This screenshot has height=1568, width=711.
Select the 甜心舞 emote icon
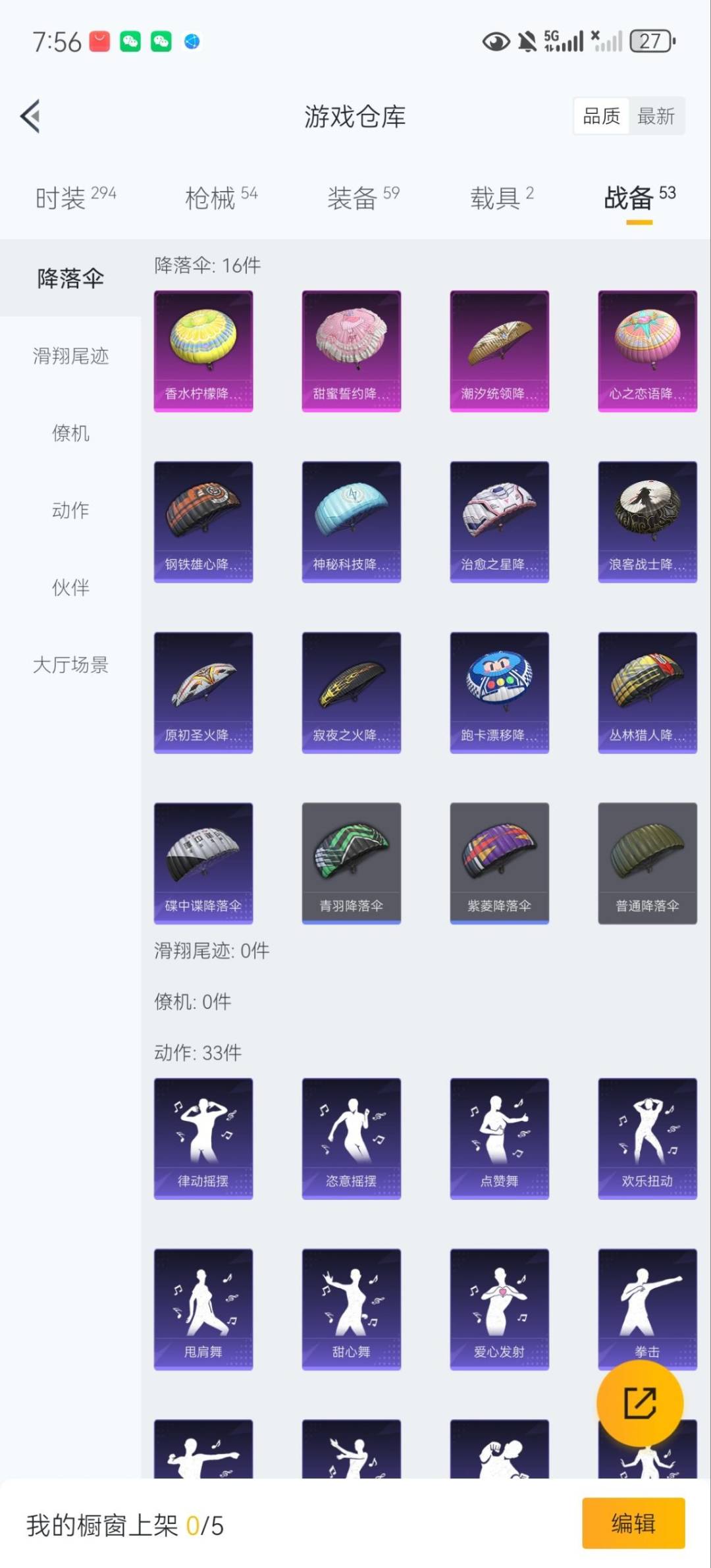pyautogui.click(x=351, y=1309)
